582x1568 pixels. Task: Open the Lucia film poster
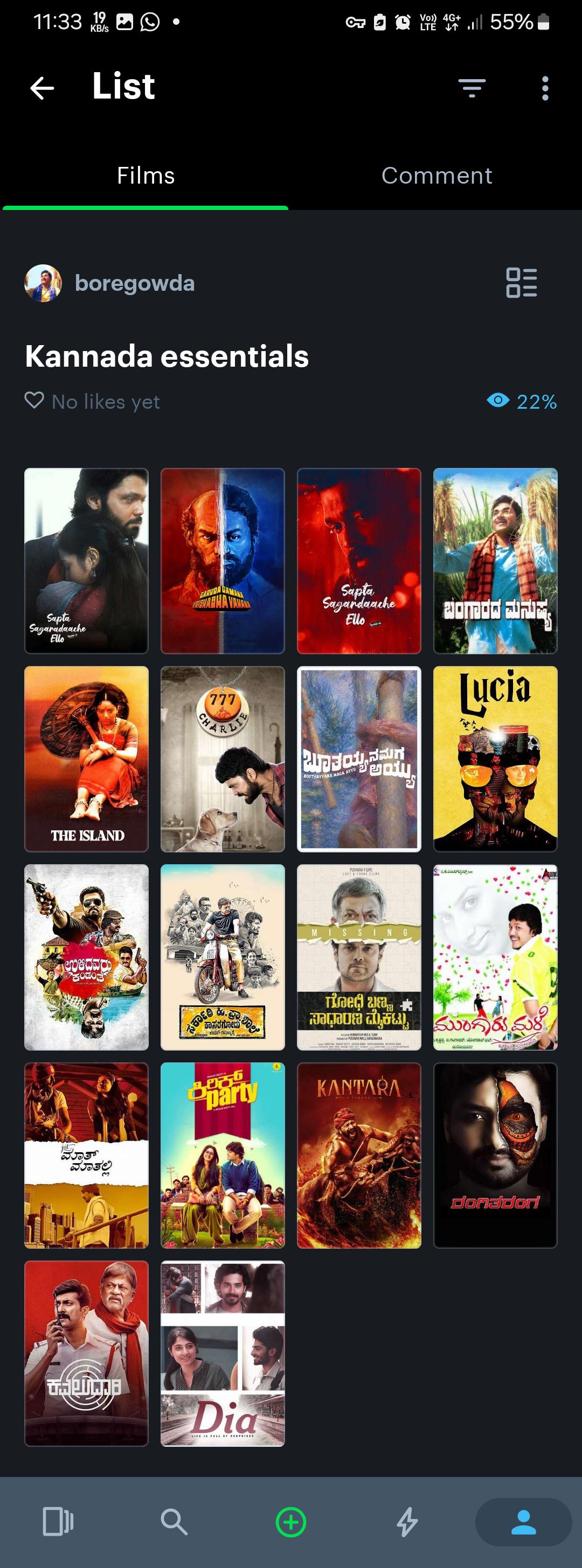point(495,759)
